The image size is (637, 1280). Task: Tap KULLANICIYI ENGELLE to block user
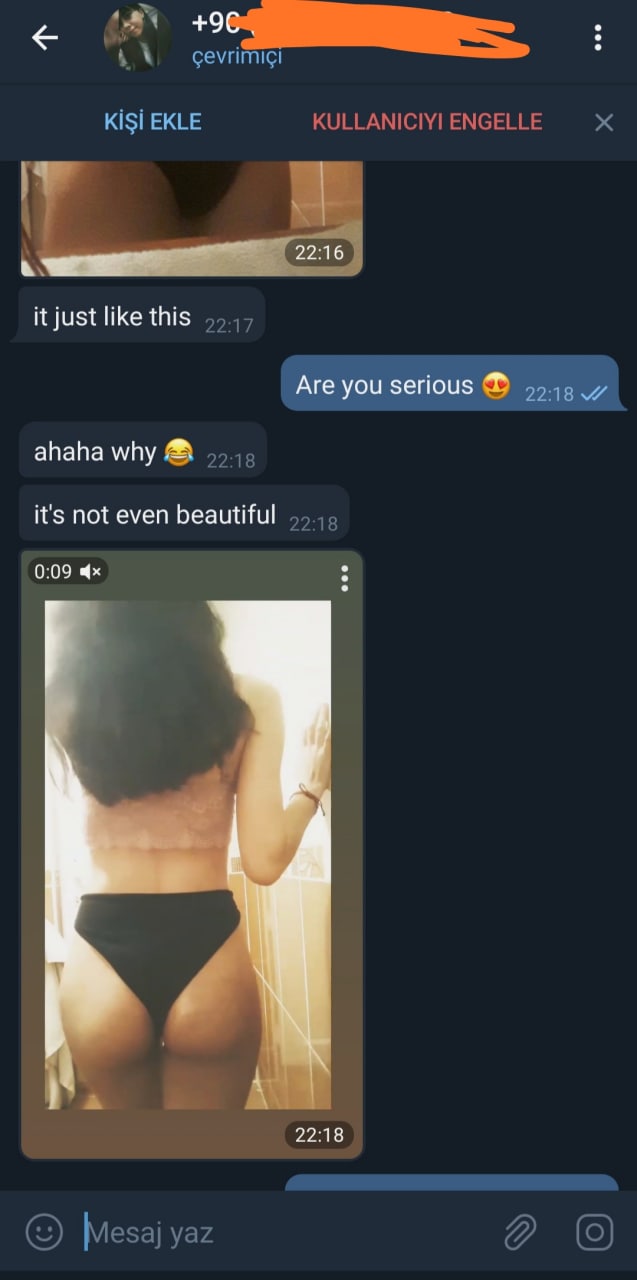coord(427,122)
